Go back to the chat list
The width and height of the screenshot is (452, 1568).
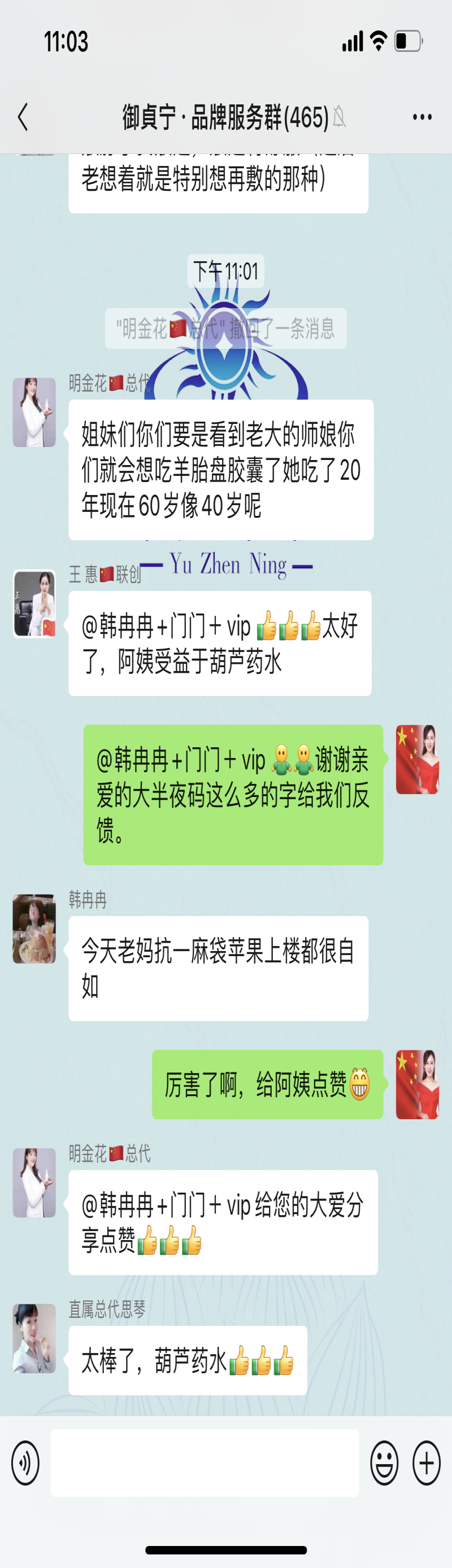23,117
